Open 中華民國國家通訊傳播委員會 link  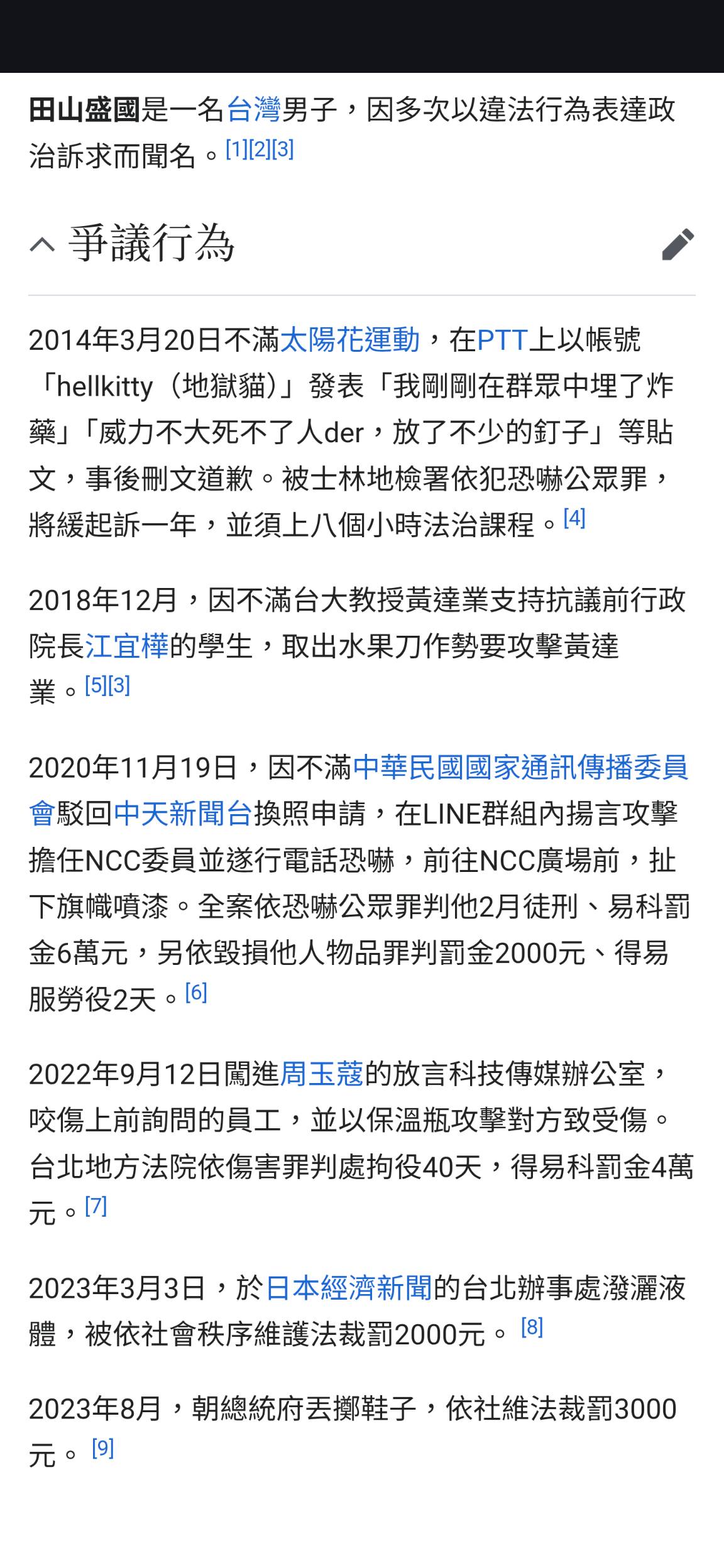[x=521, y=767]
